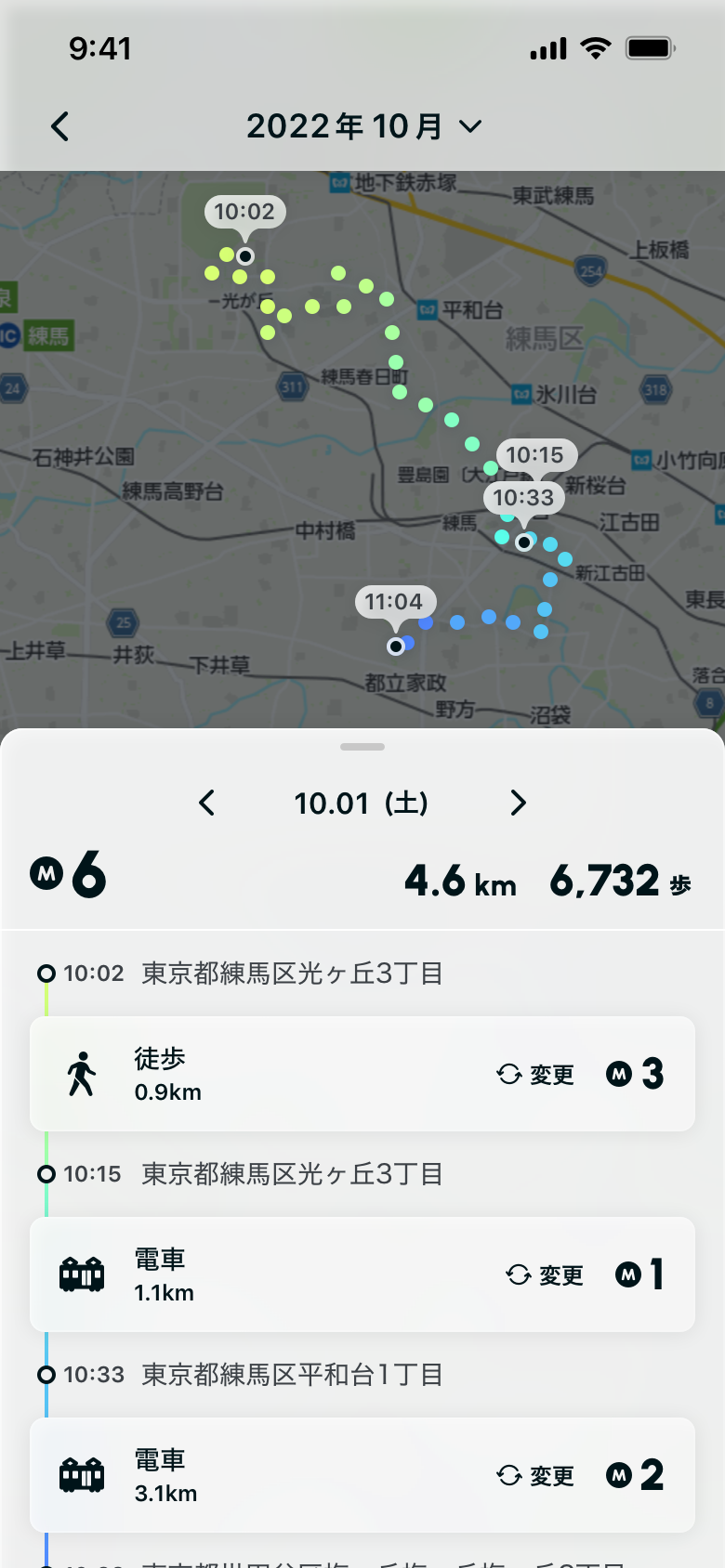Select the 10:02 marker on the map

[244, 213]
